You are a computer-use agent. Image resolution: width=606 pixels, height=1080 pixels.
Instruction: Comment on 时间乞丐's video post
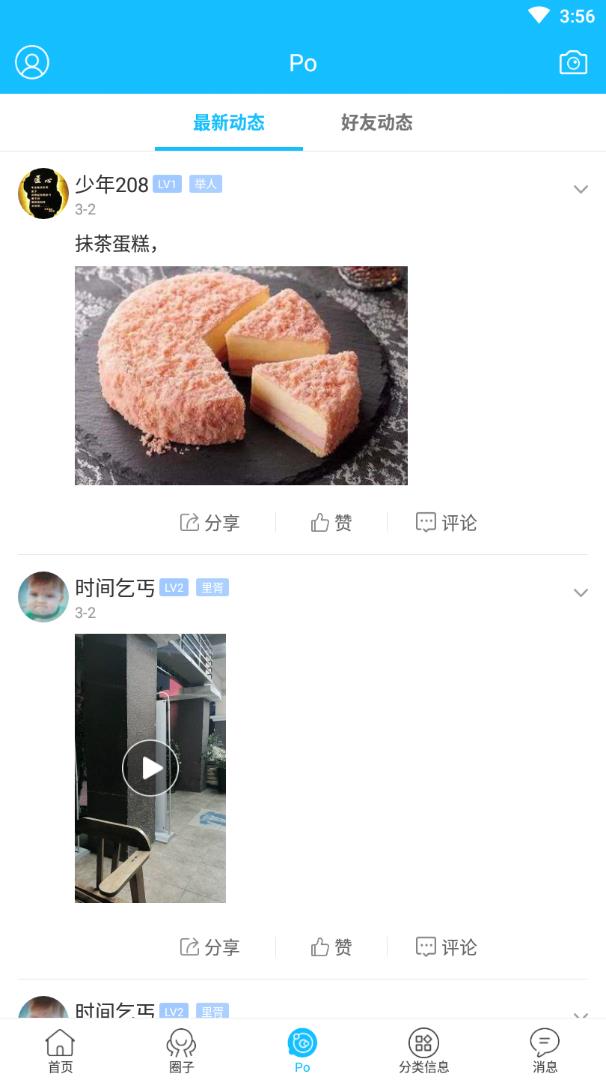tap(447, 946)
